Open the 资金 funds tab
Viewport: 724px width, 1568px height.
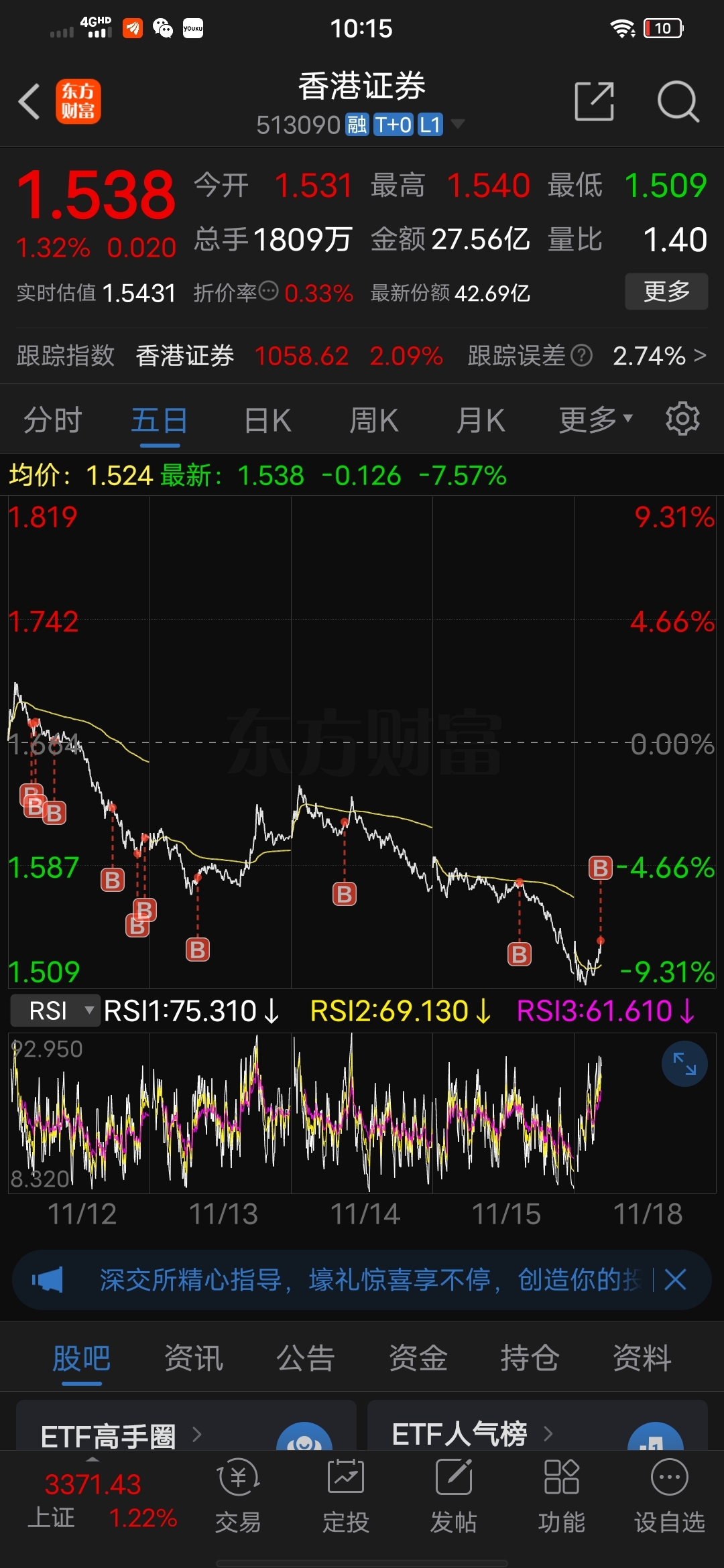coord(418,1358)
